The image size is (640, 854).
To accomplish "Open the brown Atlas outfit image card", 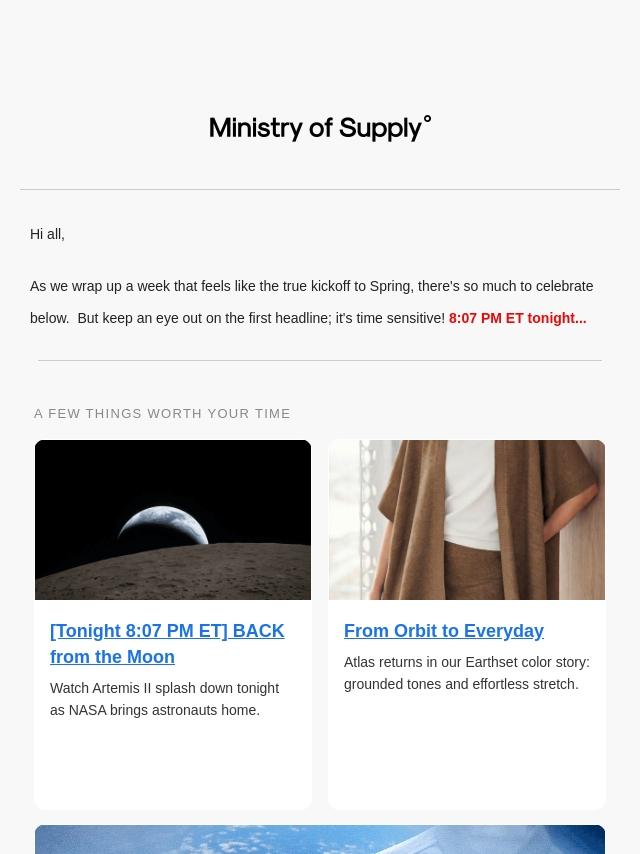I will (x=467, y=520).
